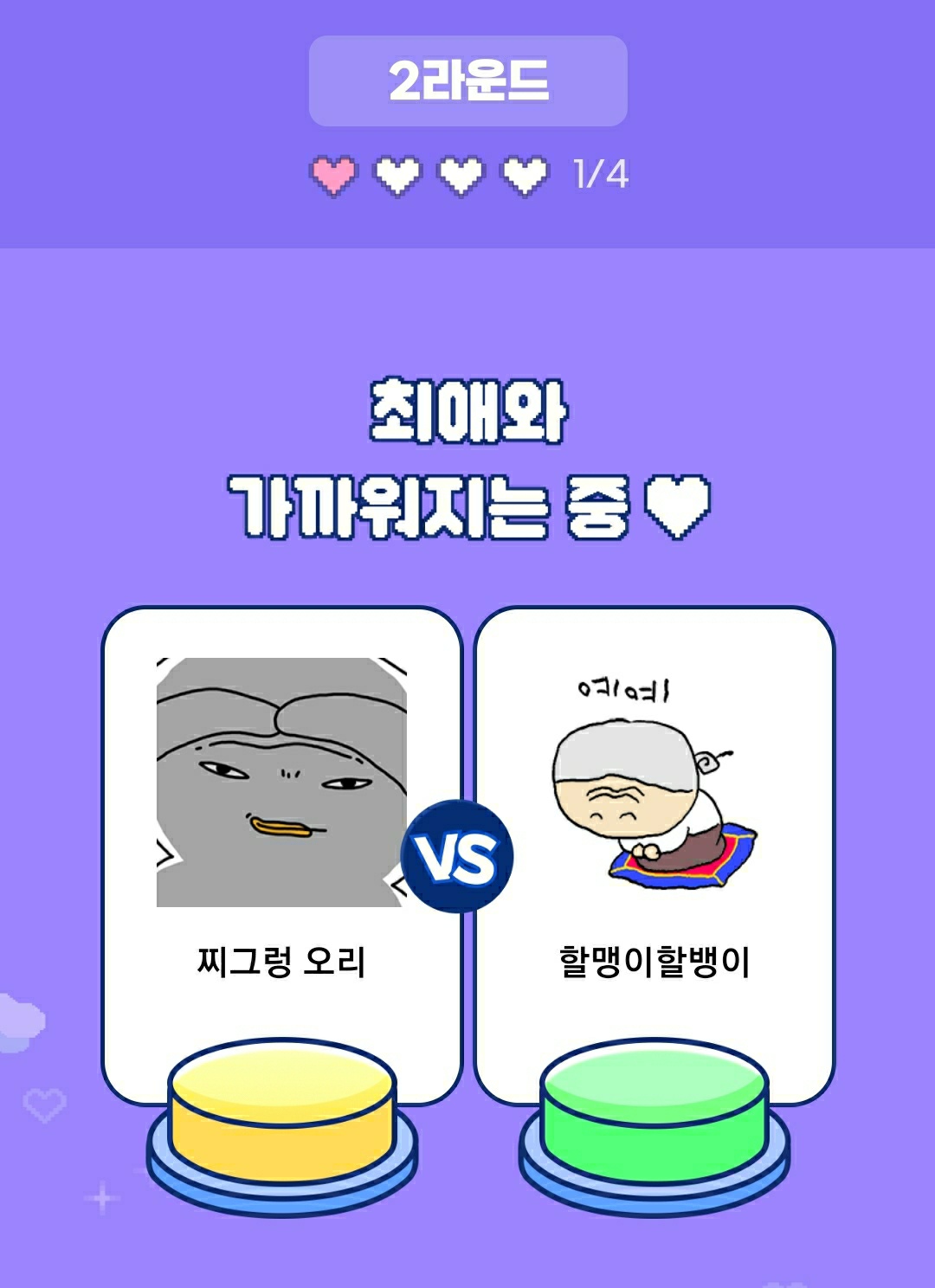Click the 예예 speech text above the grandma
This screenshot has height=1288, width=935.
625,688
